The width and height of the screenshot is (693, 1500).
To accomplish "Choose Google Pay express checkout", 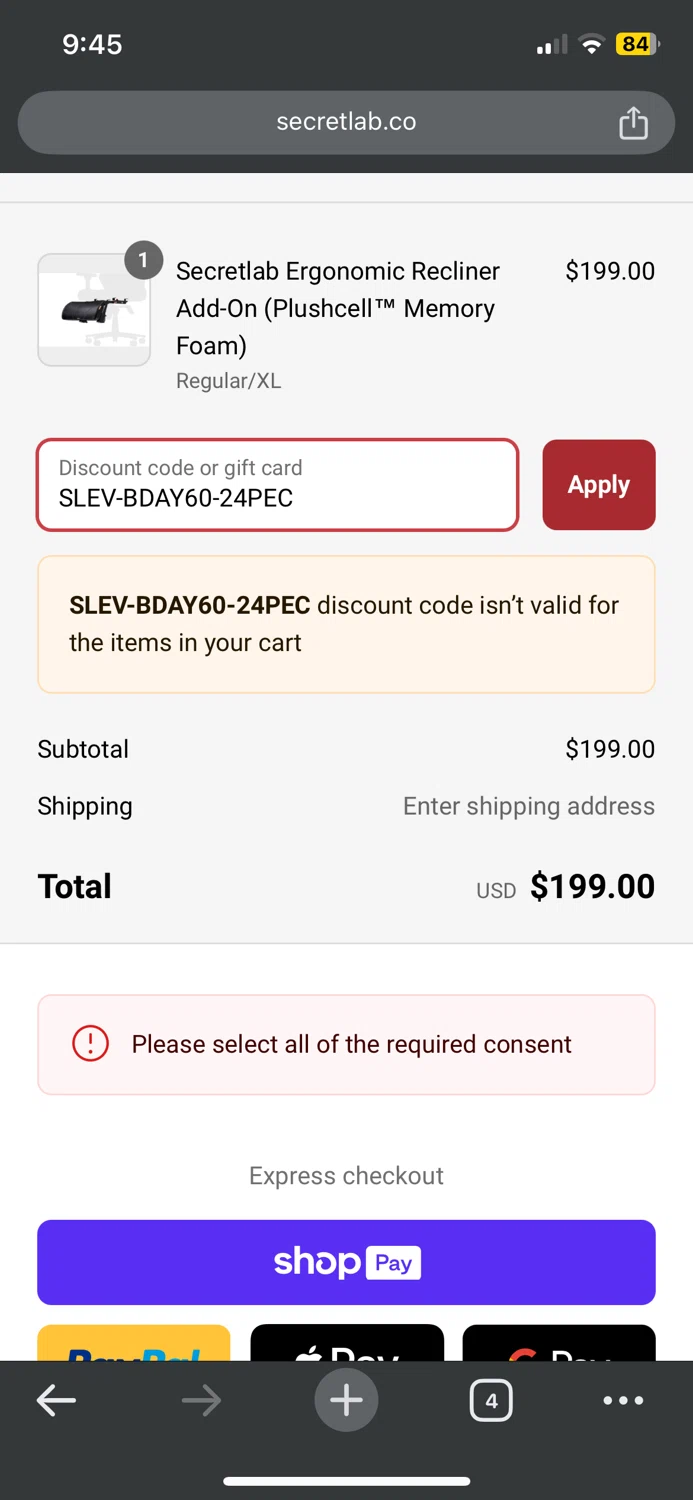I will pos(558,1343).
